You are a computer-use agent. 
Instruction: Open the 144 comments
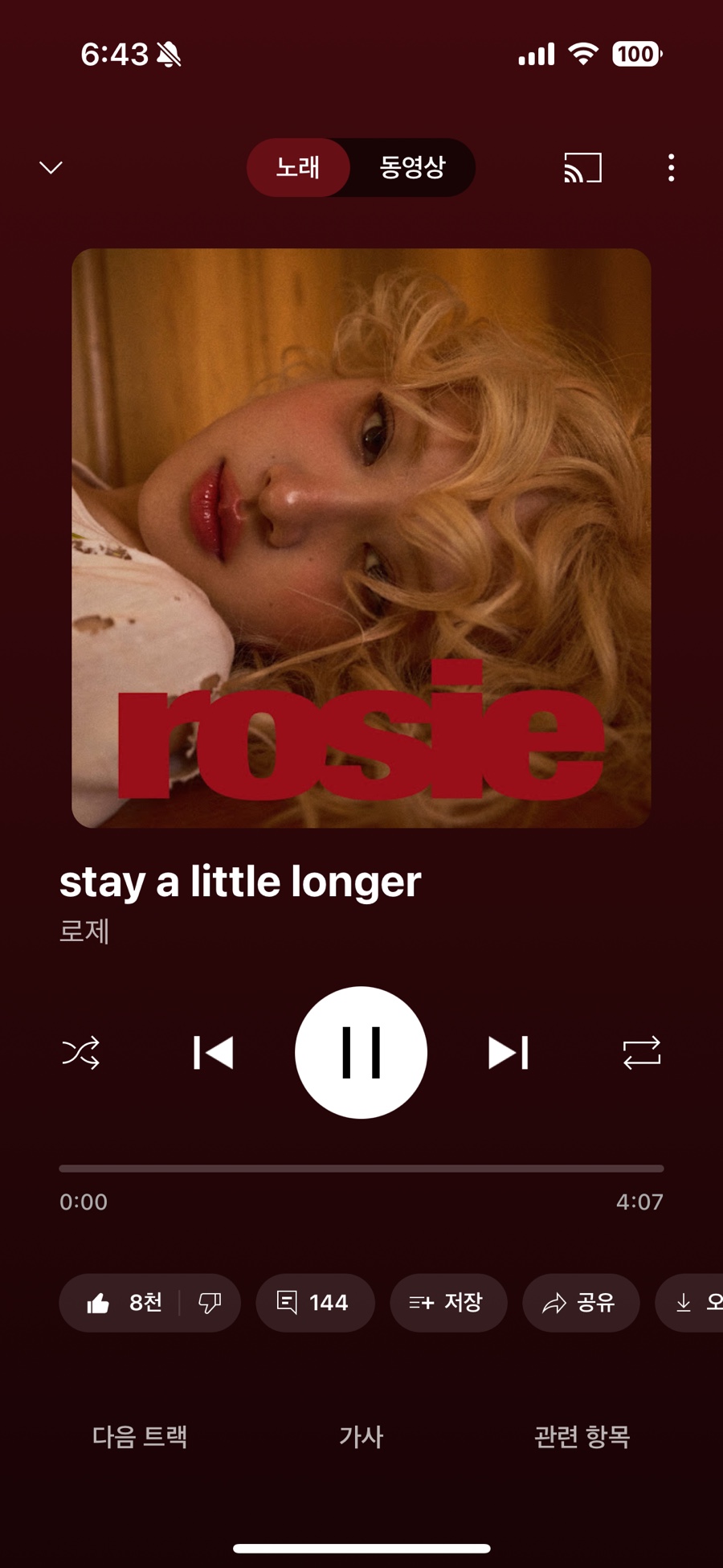[314, 1303]
